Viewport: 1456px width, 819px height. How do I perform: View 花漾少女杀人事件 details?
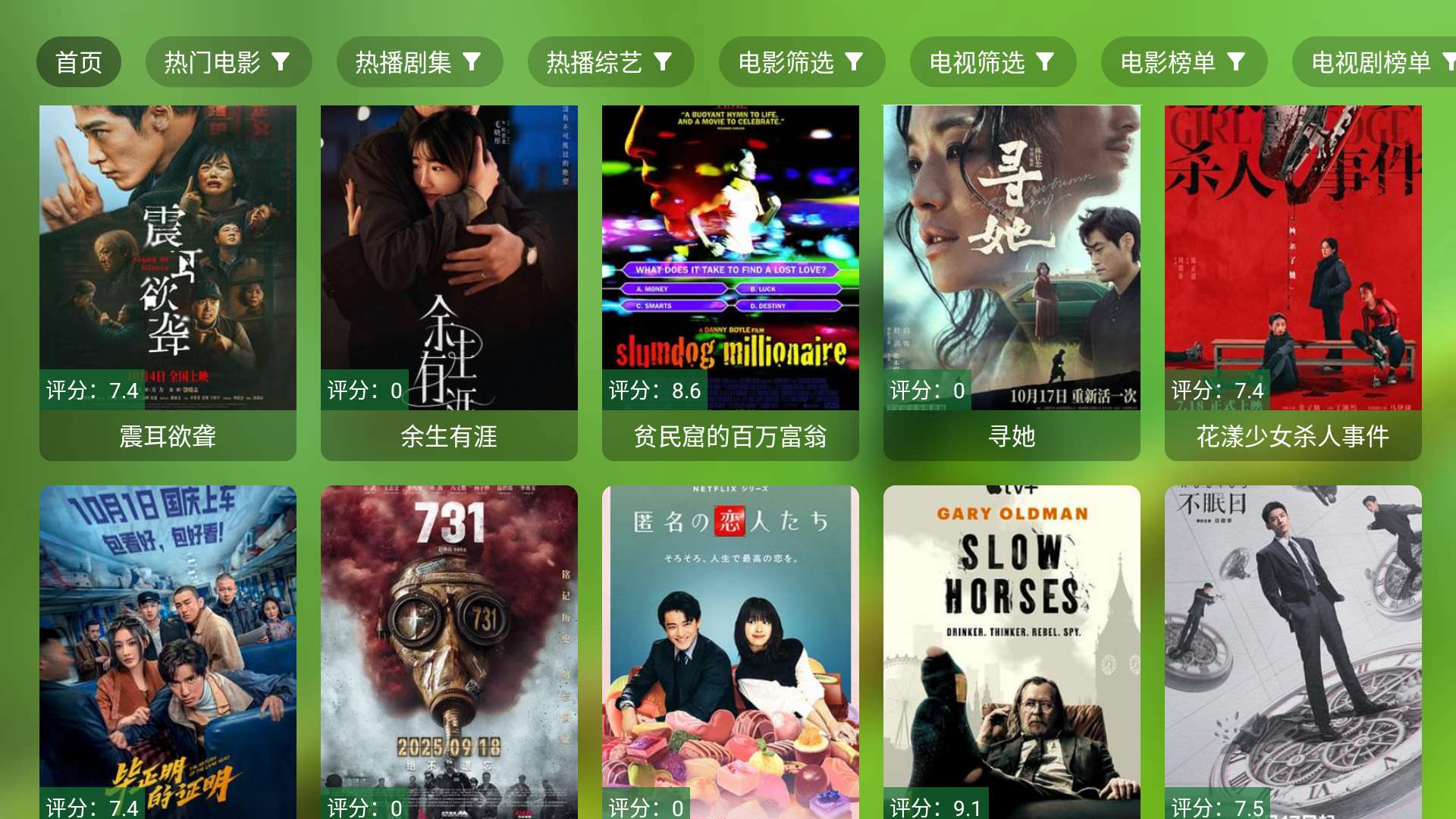coord(1293,282)
